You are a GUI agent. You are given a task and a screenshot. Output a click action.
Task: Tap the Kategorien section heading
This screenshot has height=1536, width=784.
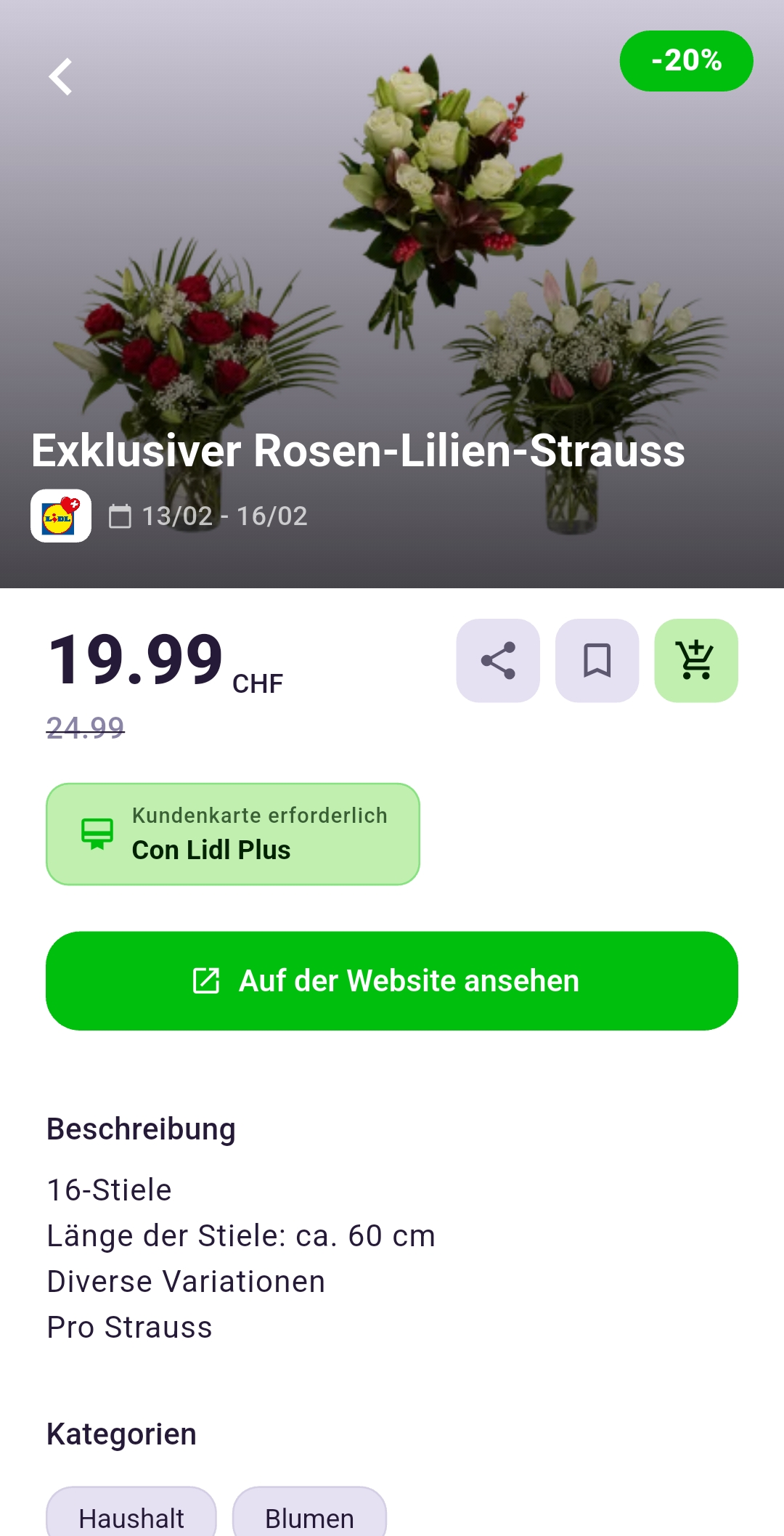click(121, 1433)
